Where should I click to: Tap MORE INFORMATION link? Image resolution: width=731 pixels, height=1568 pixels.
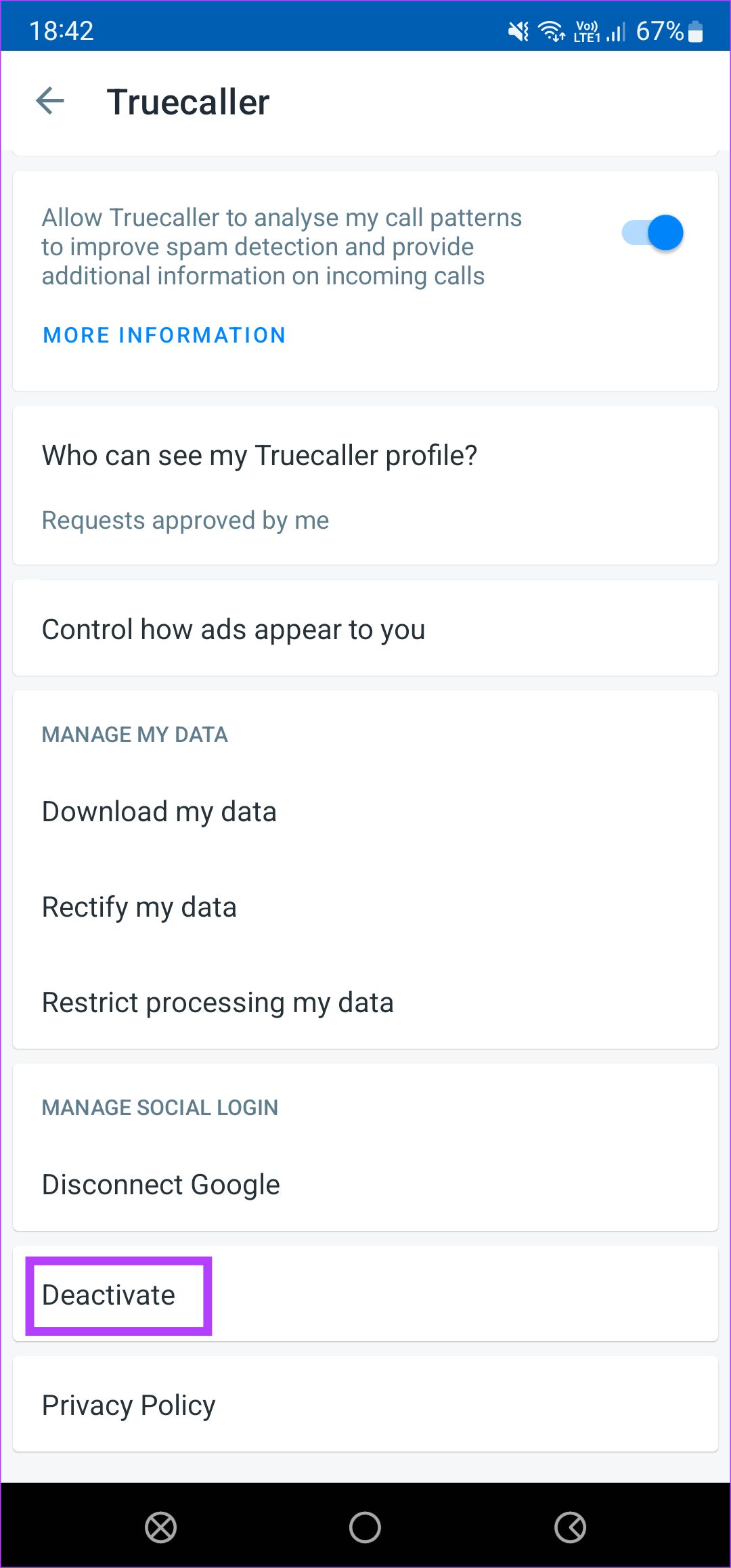[x=164, y=334]
